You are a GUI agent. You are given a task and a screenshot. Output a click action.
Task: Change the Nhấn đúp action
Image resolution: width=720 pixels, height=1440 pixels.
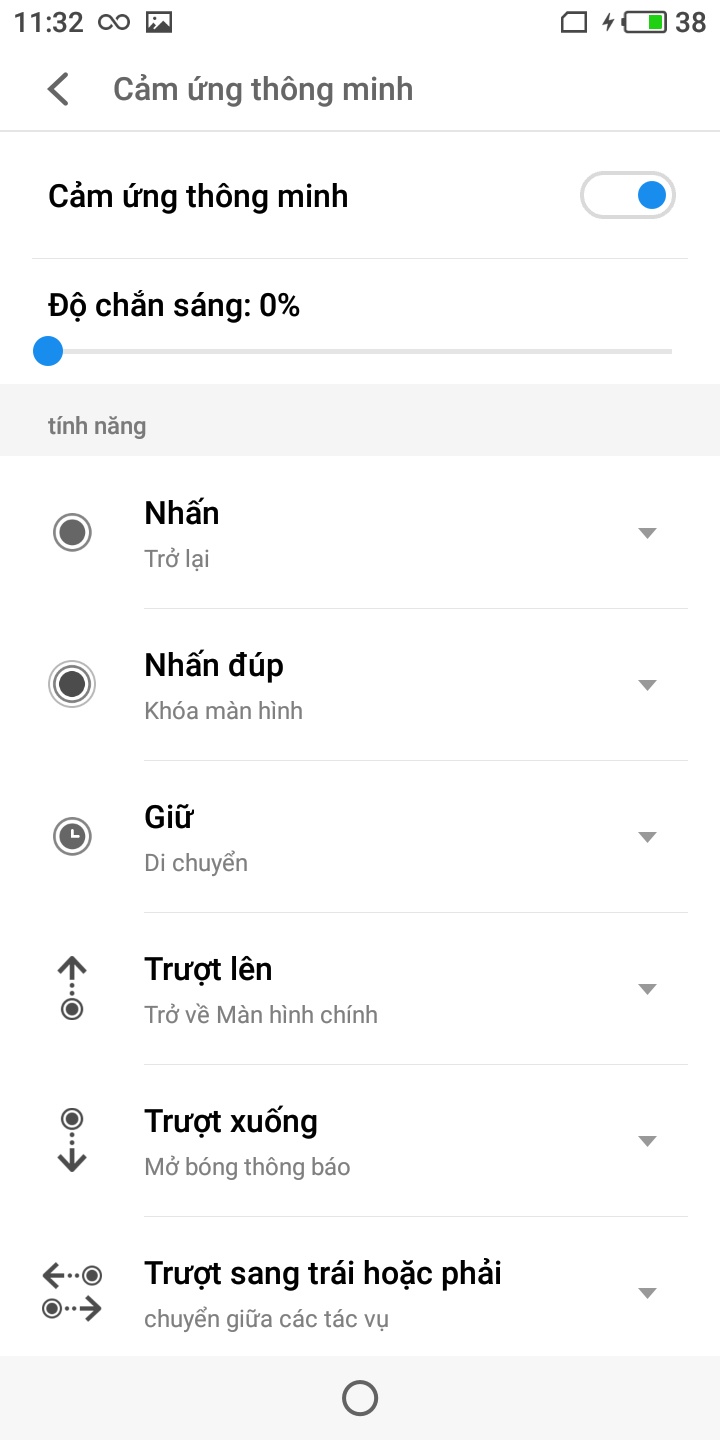(x=647, y=685)
